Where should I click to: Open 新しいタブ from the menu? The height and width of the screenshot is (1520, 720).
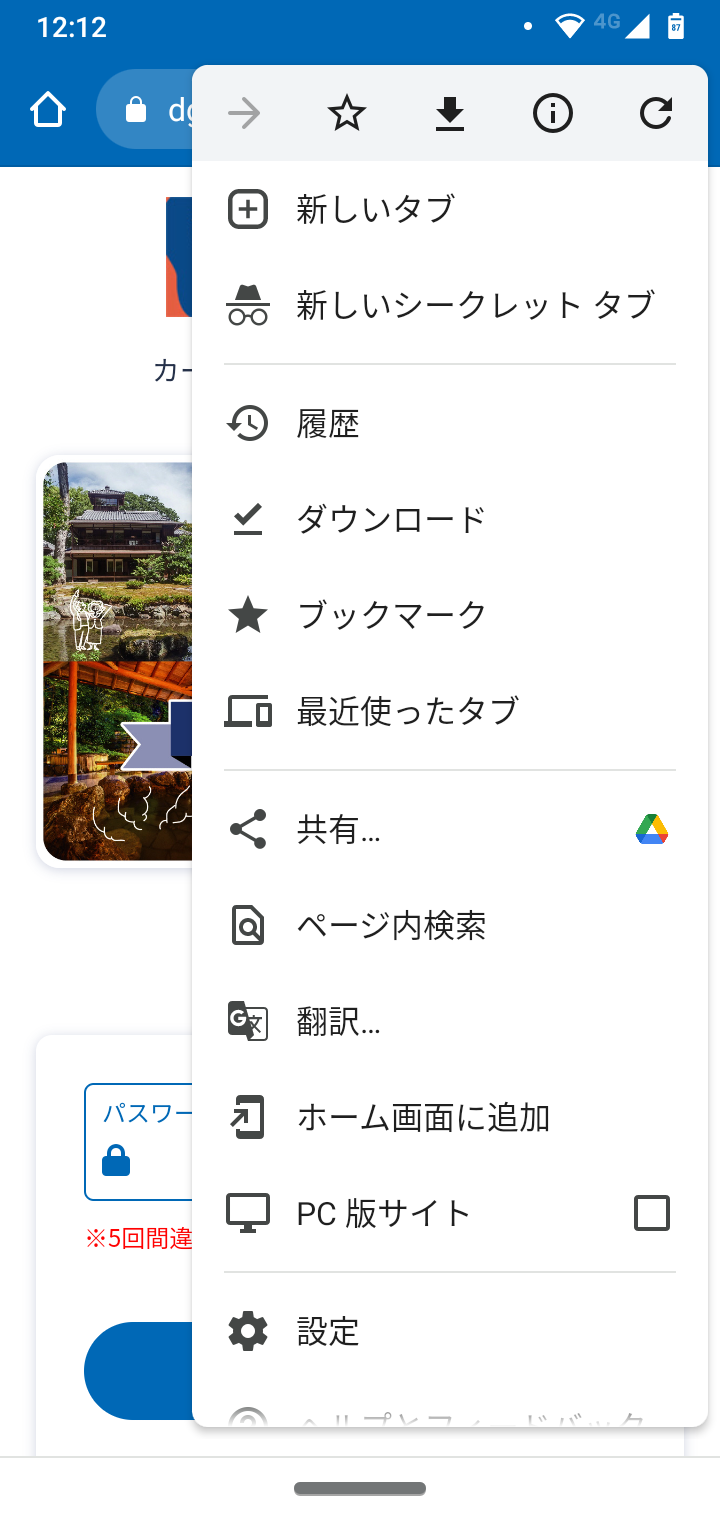(x=375, y=209)
